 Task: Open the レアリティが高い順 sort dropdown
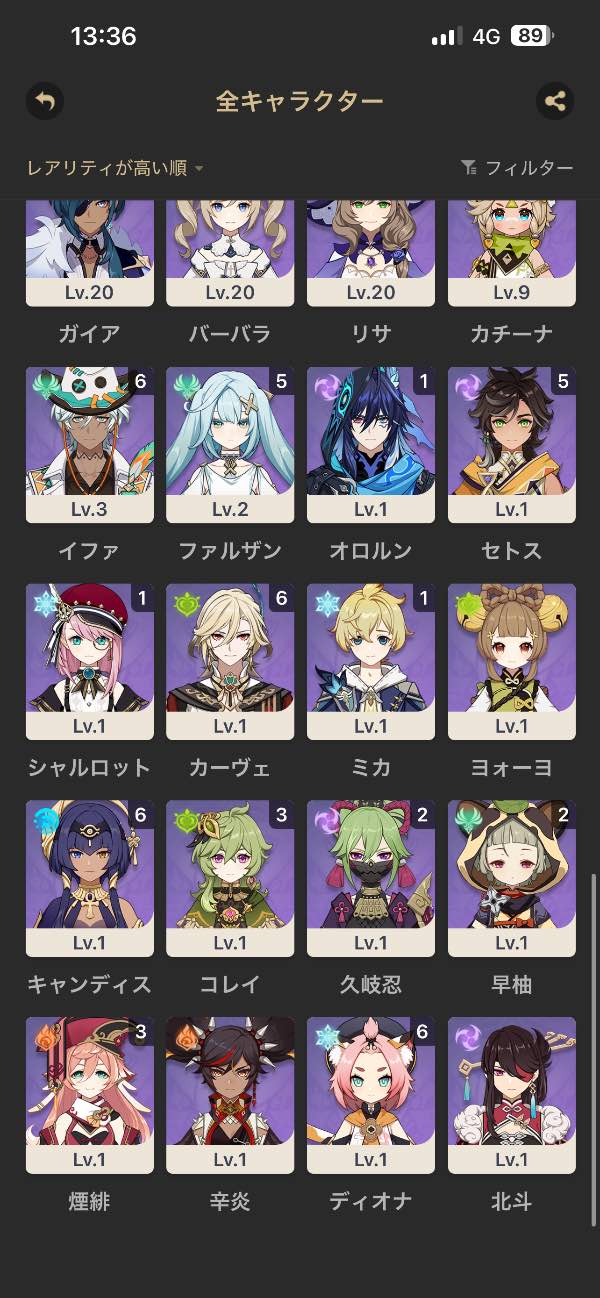coord(115,168)
